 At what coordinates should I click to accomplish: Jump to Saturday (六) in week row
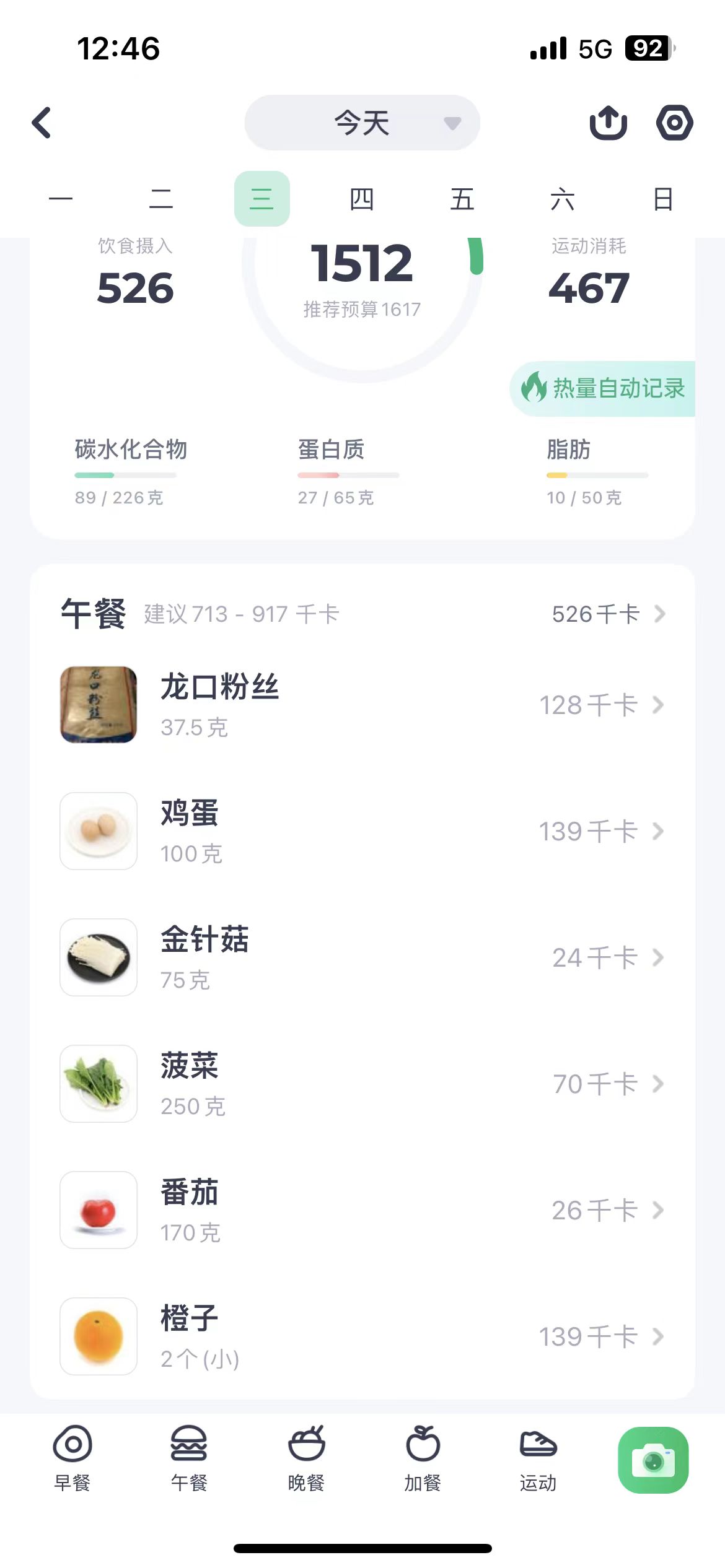pyautogui.click(x=562, y=199)
